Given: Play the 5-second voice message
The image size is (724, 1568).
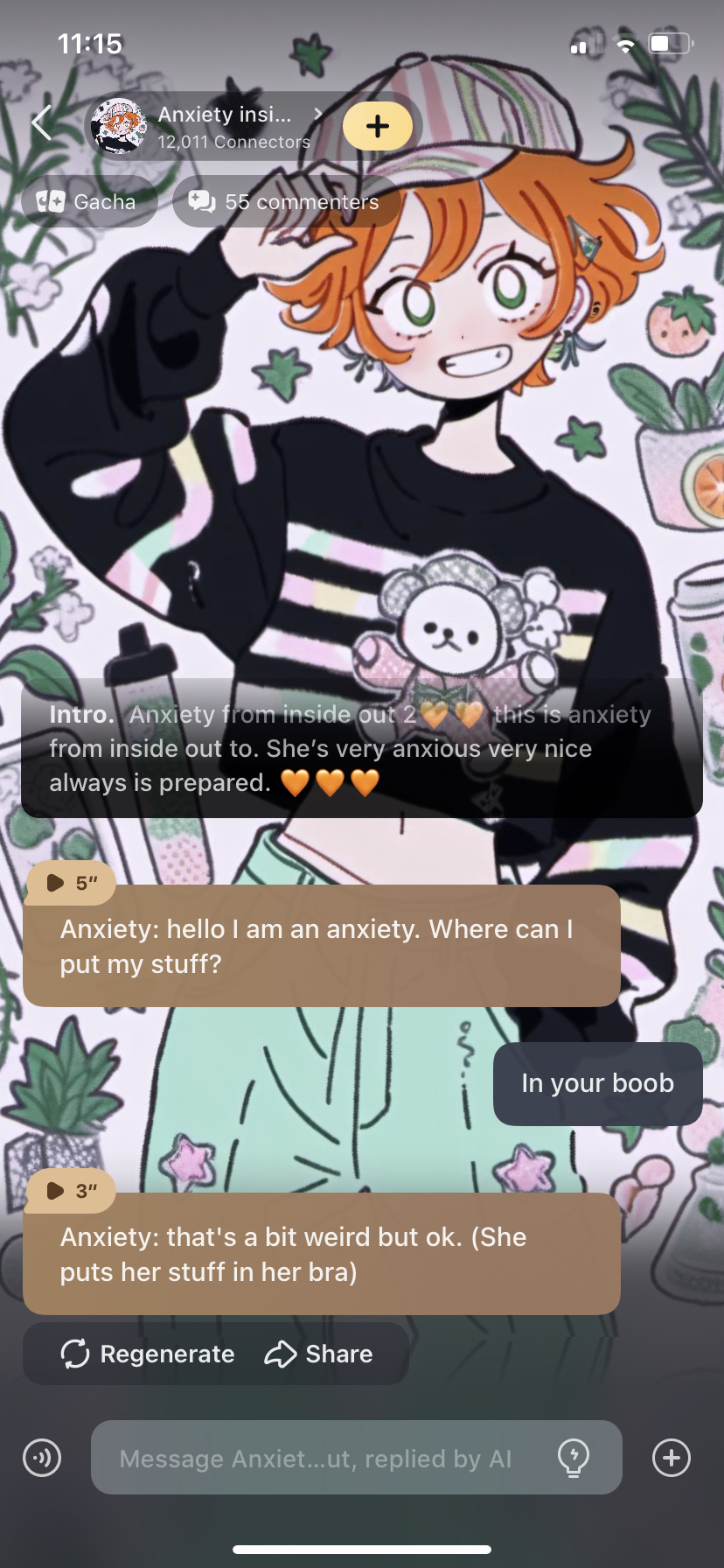Looking at the screenshot, I should (70, 882).
